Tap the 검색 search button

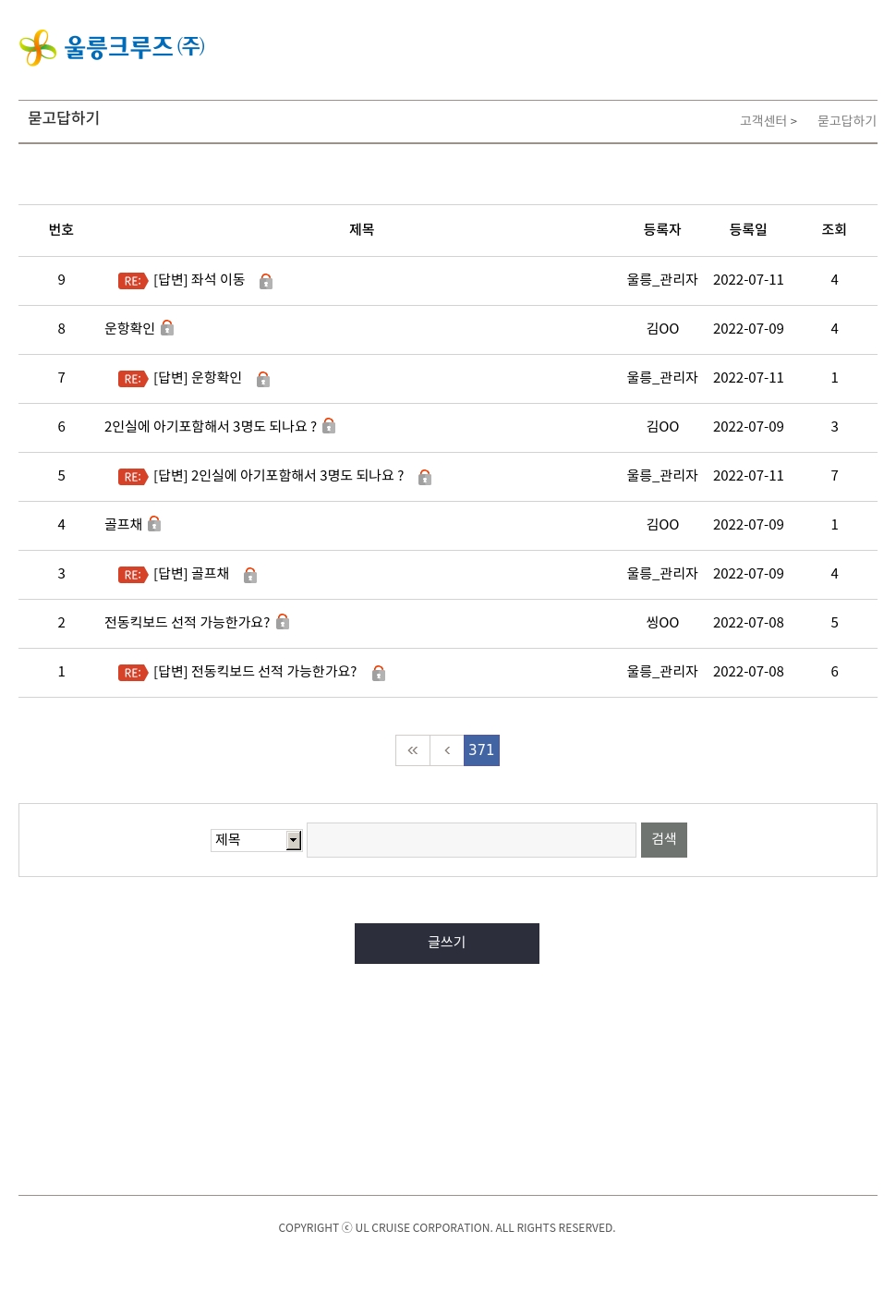pyautogui.click(x=664, y=840)
